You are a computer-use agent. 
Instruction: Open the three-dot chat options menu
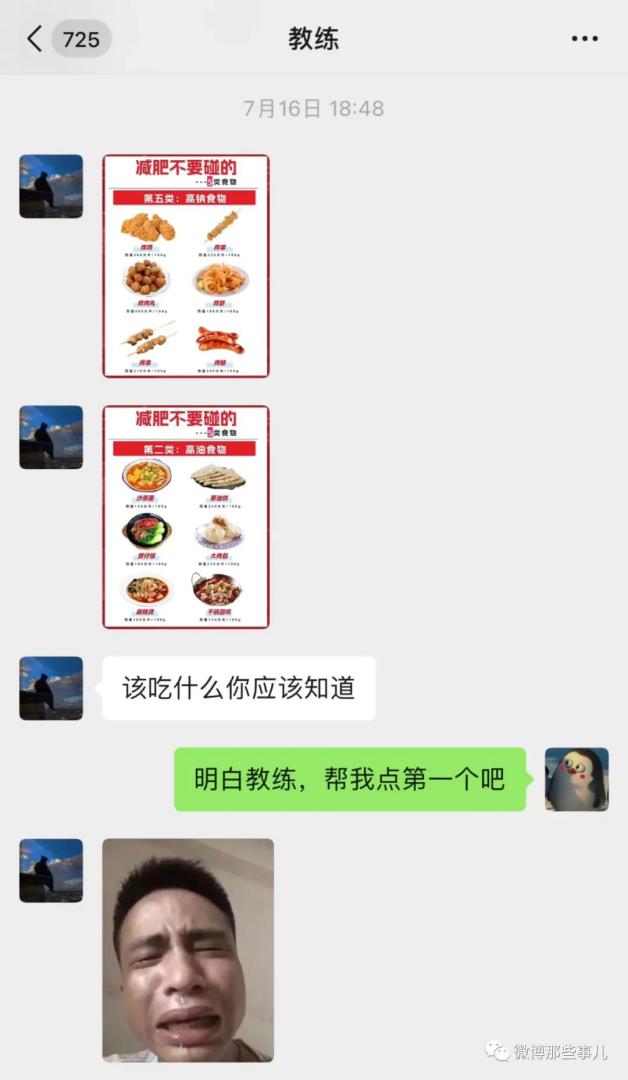584,39
